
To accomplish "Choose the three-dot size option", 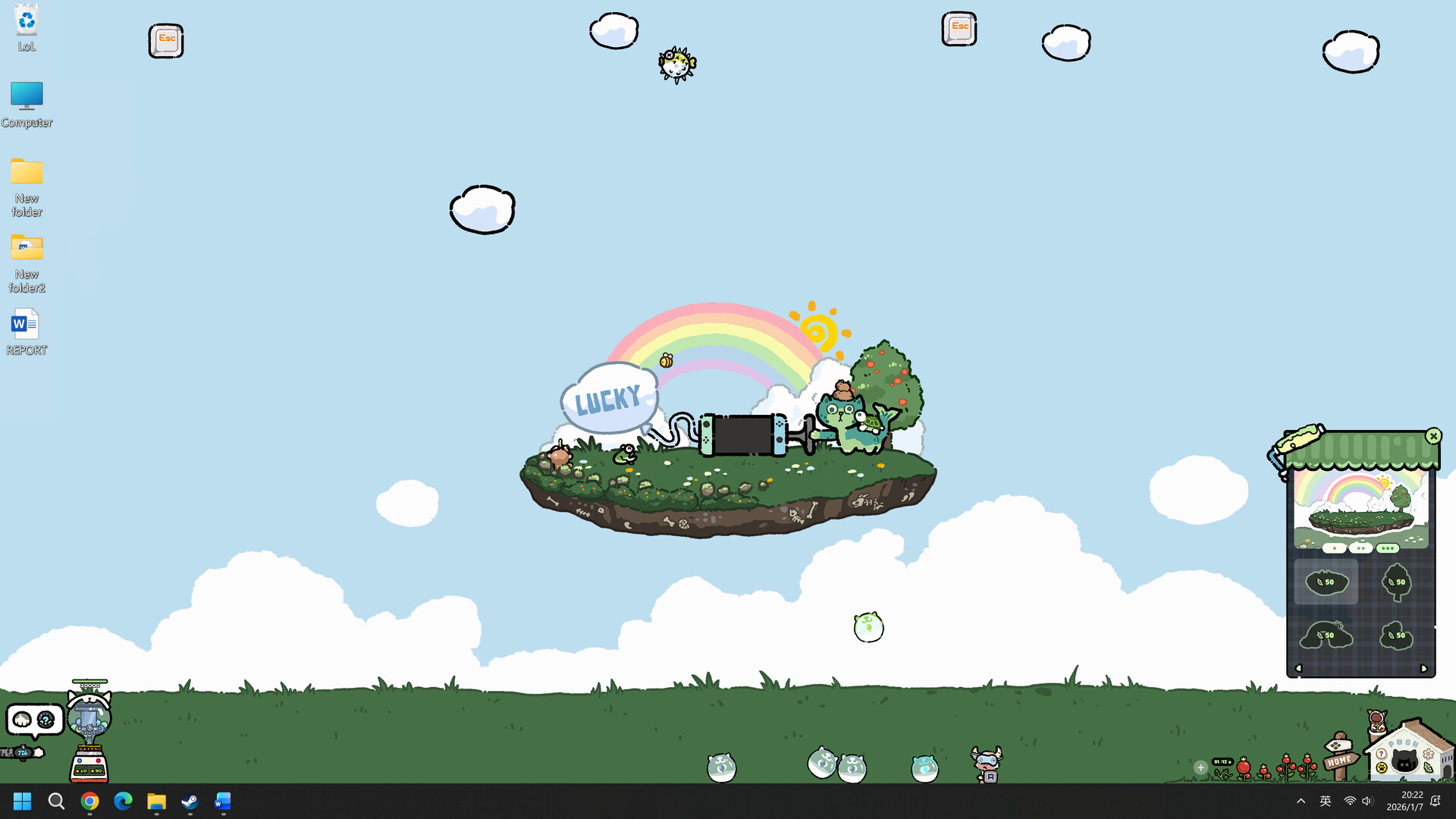I will (x=1387, y=548).
